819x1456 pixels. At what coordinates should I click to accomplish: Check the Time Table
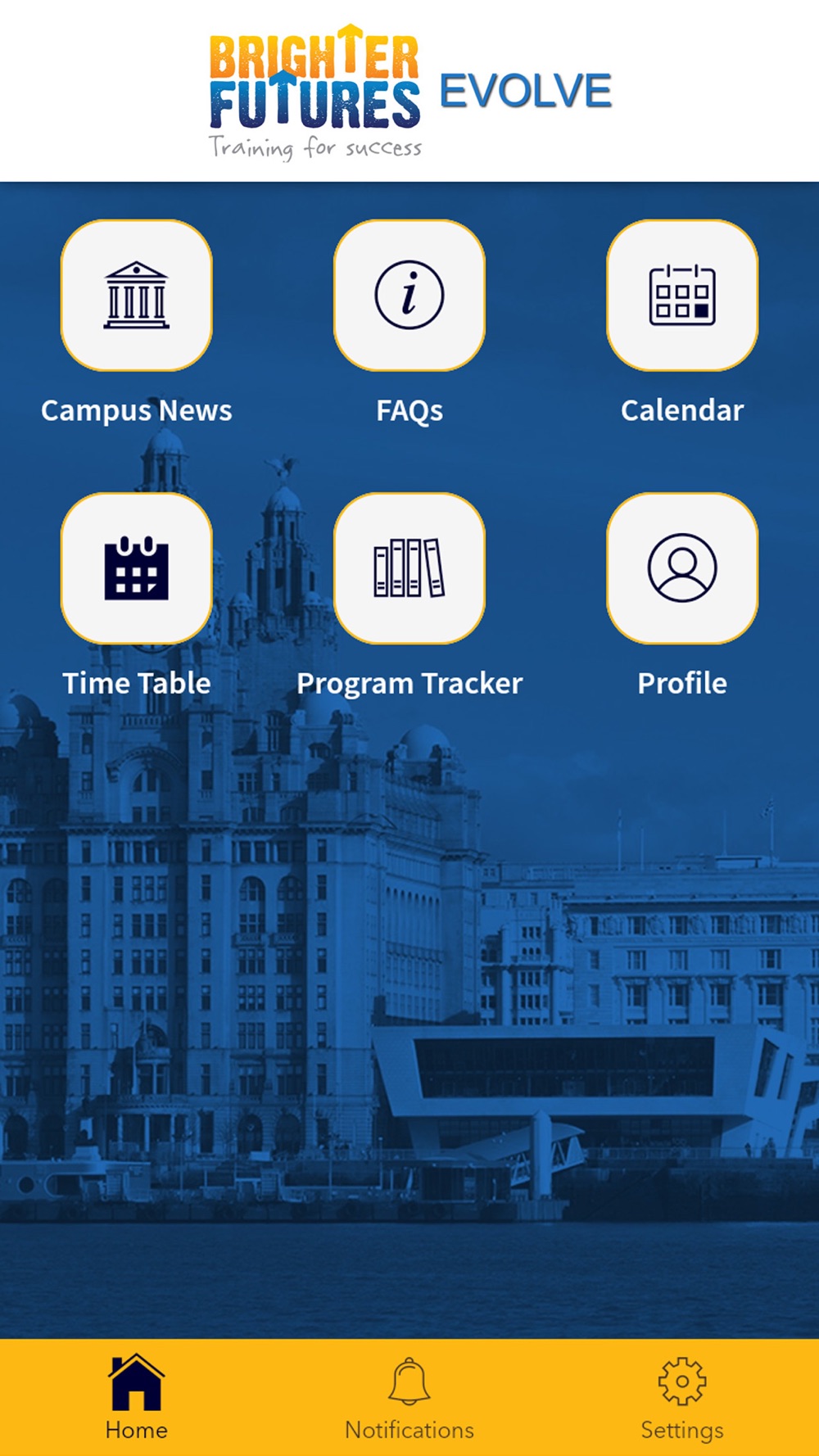click(x=136, y=568)
